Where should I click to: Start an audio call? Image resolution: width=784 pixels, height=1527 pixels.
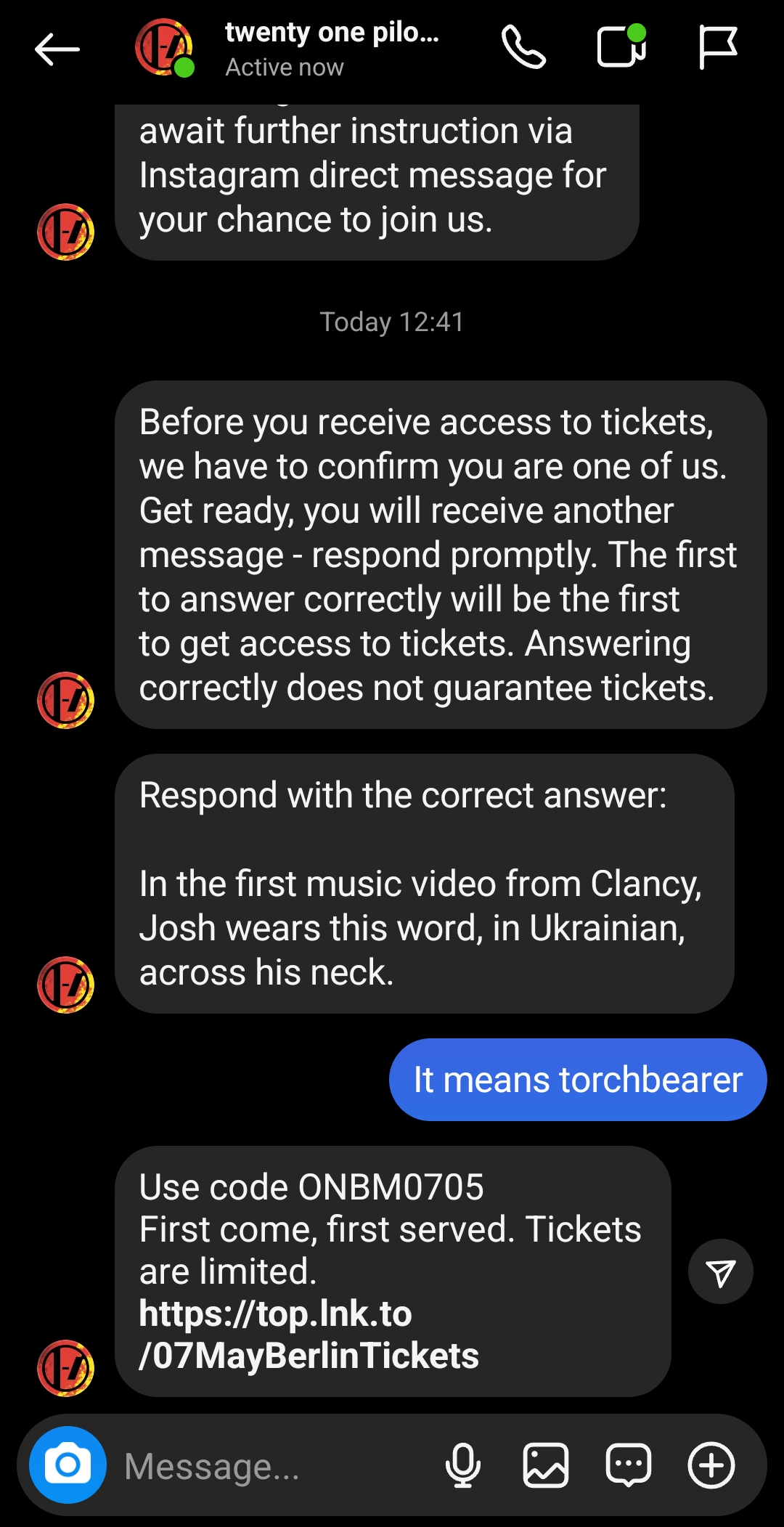coord(523,48)
